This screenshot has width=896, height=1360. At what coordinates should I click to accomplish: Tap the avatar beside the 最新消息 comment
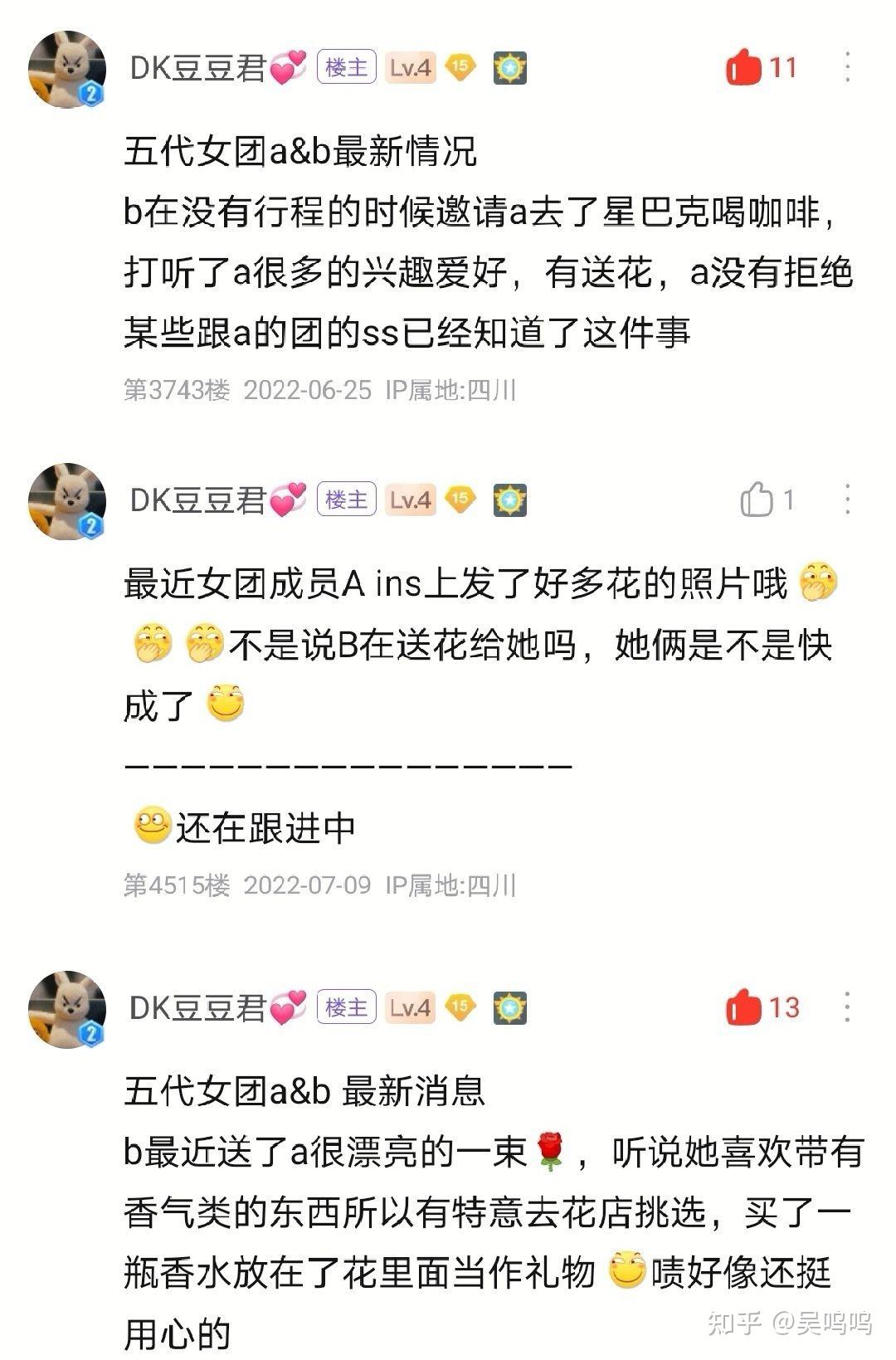pyautogui.click(x=67, y=1010)
